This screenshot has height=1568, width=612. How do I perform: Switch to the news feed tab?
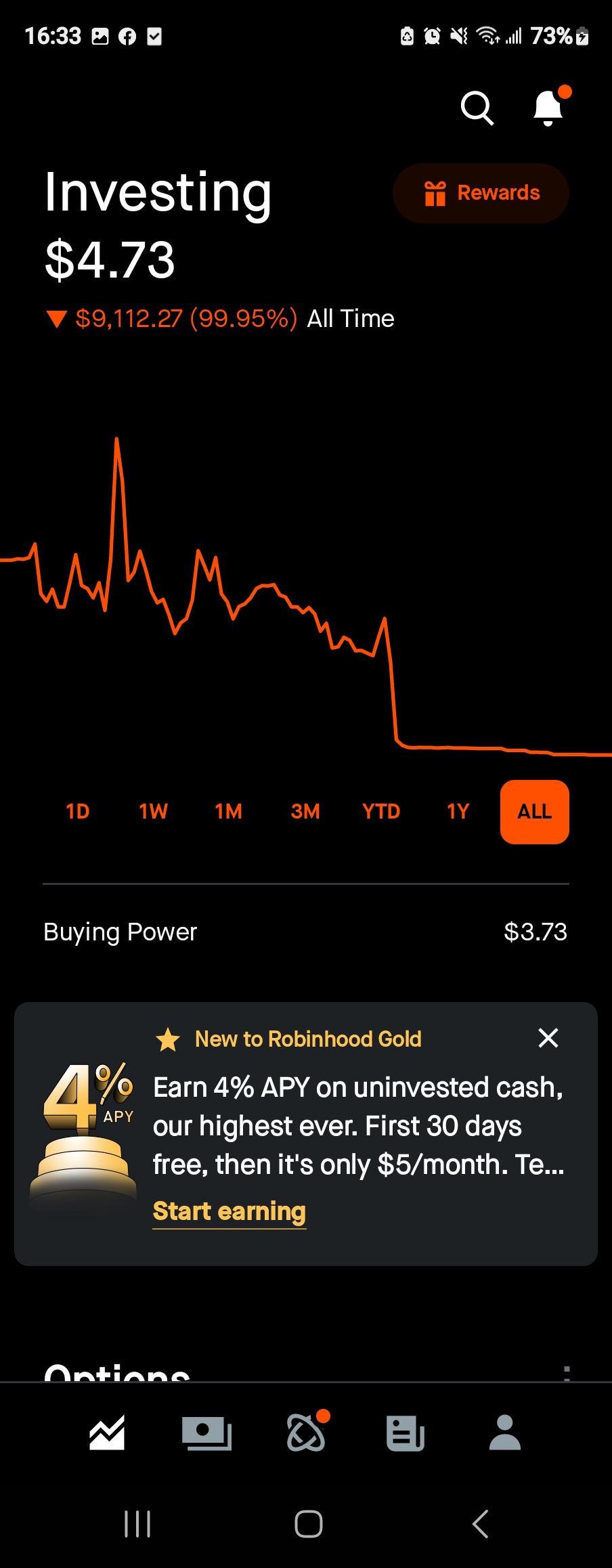click(406, 1433)
